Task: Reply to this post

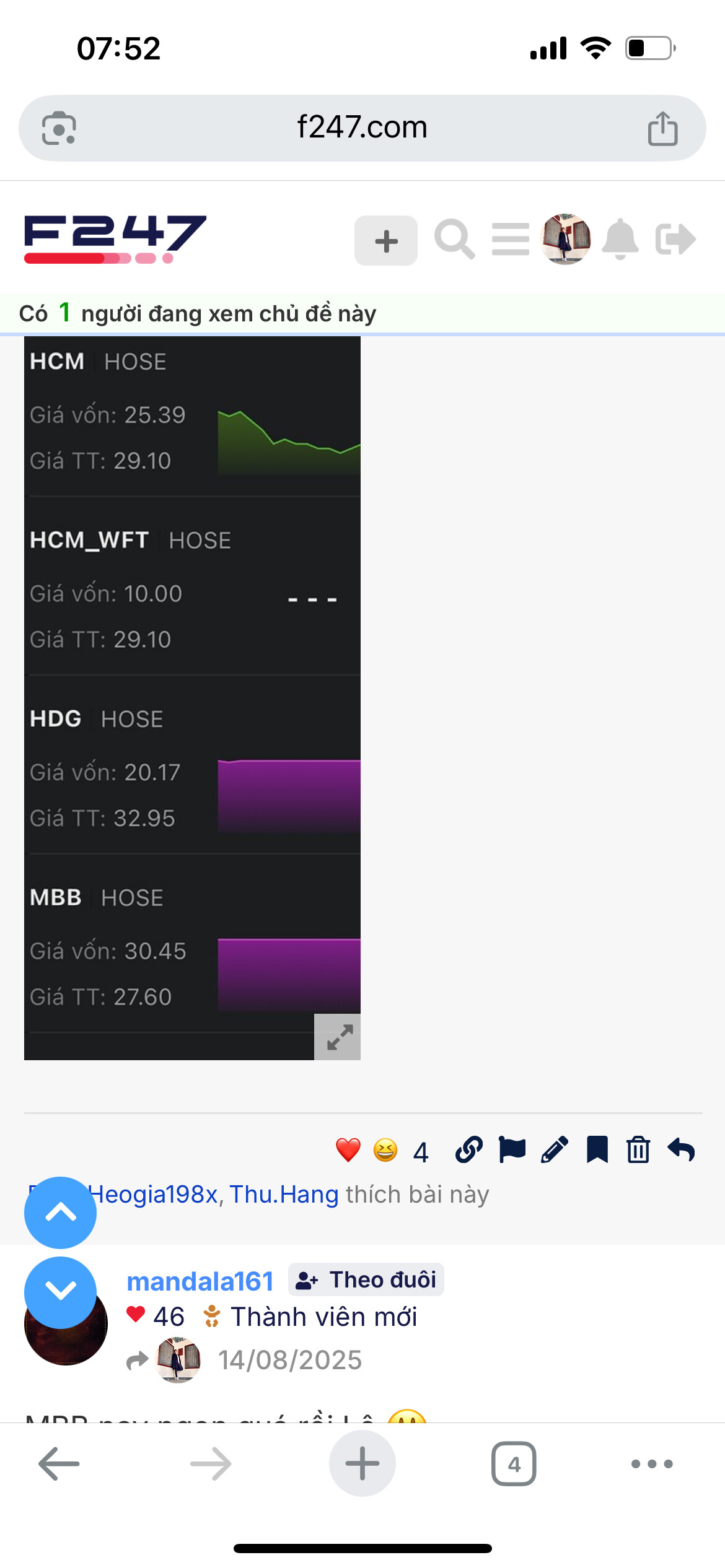Action: click(x=682, y=1150)
